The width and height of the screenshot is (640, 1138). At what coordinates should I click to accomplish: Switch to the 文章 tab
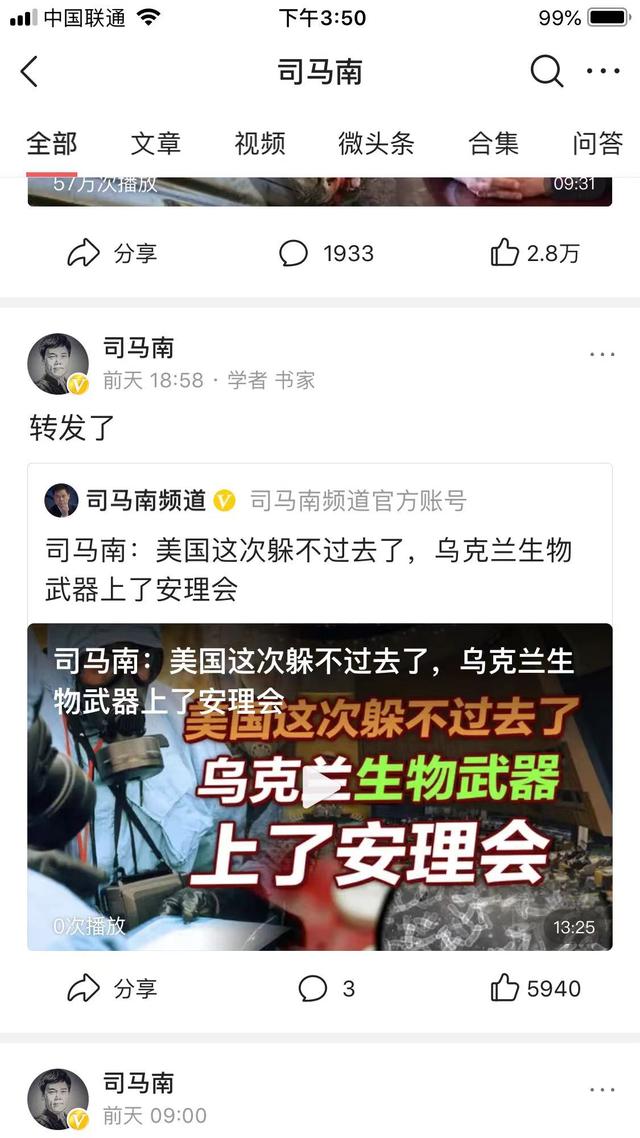[x=156, y=144]
